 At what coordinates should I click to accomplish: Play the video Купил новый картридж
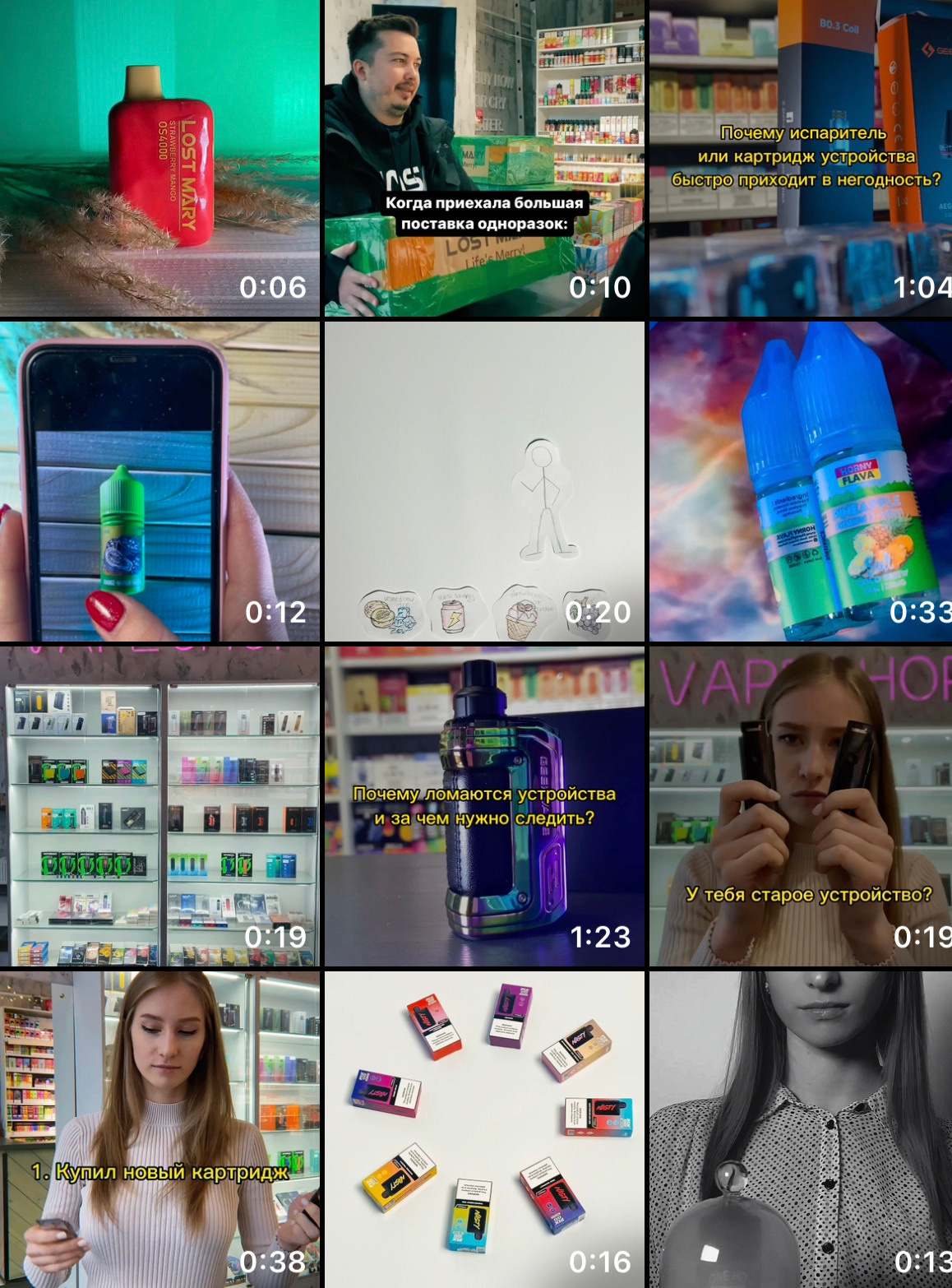pyautogui.click(x=159, y=1129)
